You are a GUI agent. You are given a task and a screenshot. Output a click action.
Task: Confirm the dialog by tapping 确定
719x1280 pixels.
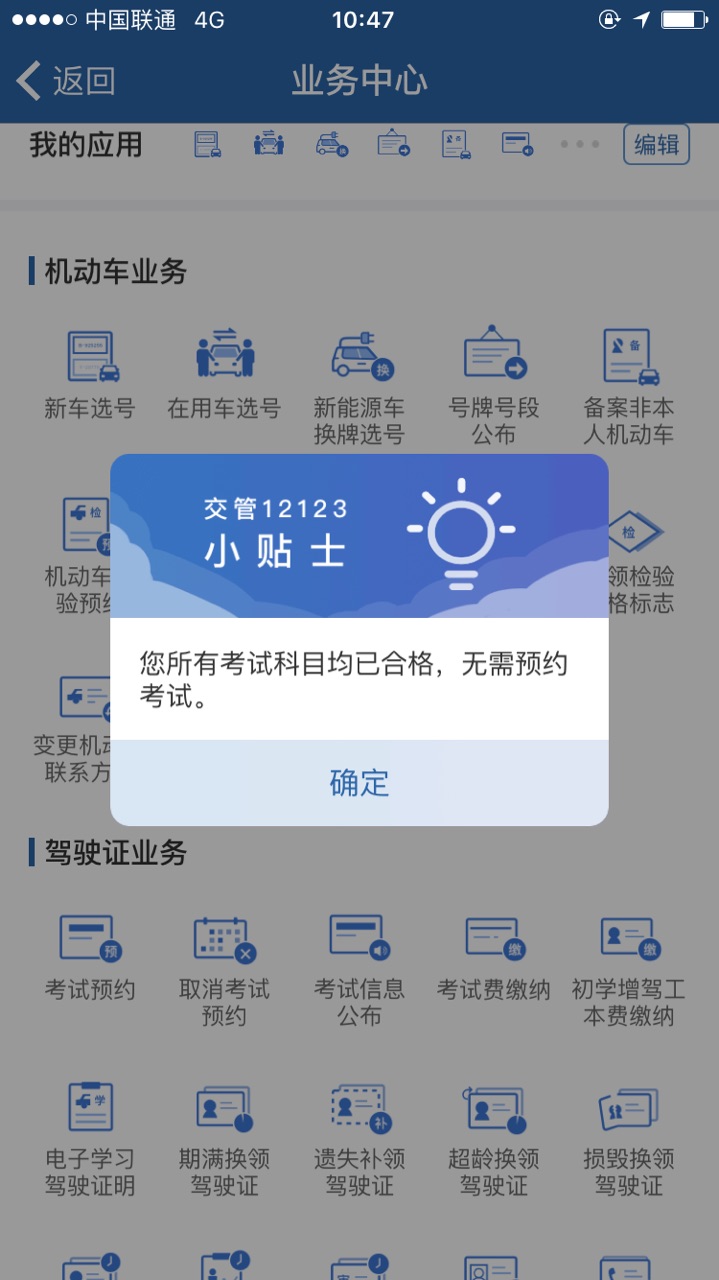(x=359, y=782)
